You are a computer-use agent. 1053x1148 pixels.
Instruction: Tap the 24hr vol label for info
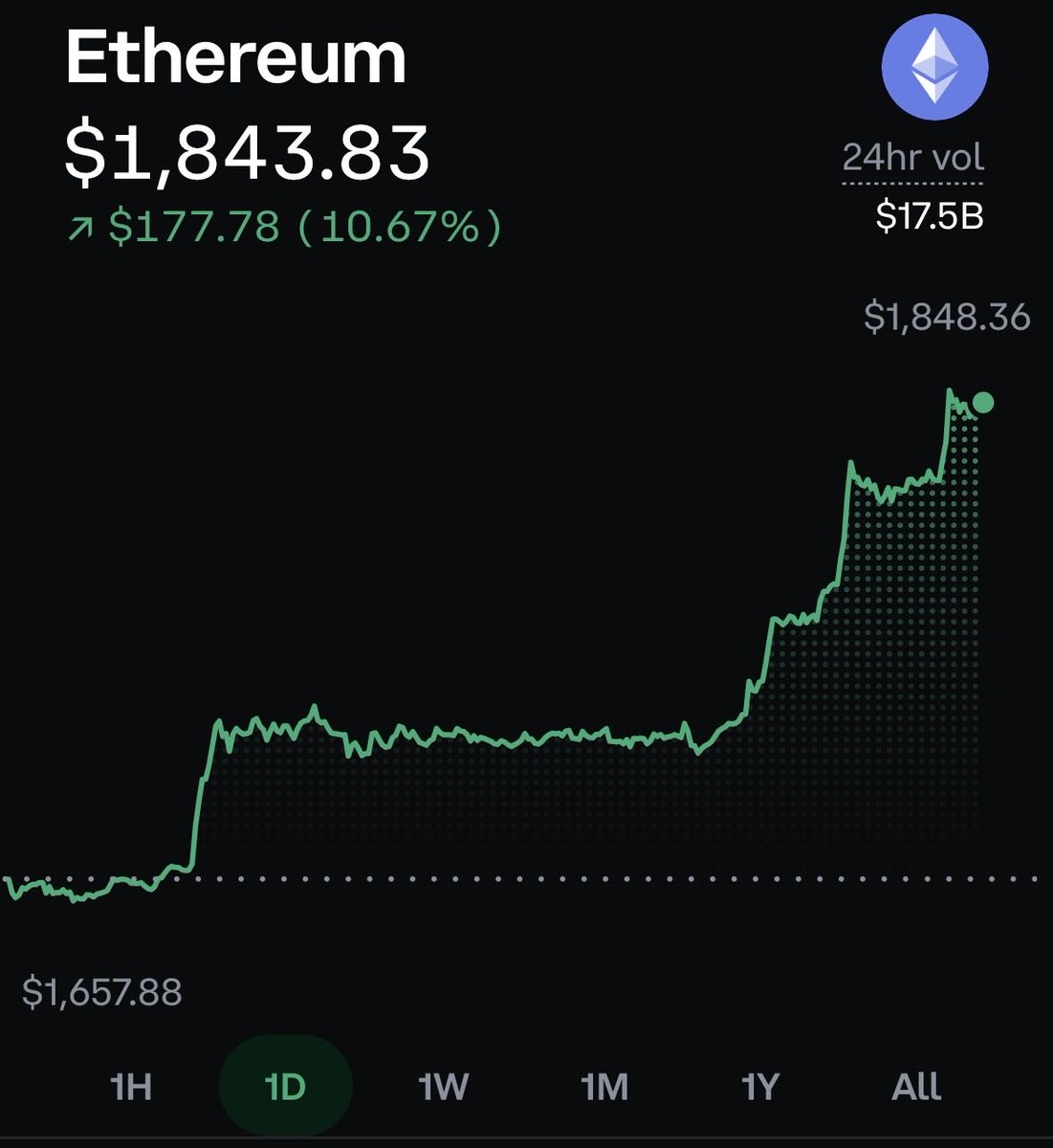pyautogui.click(x=912, y=156)
